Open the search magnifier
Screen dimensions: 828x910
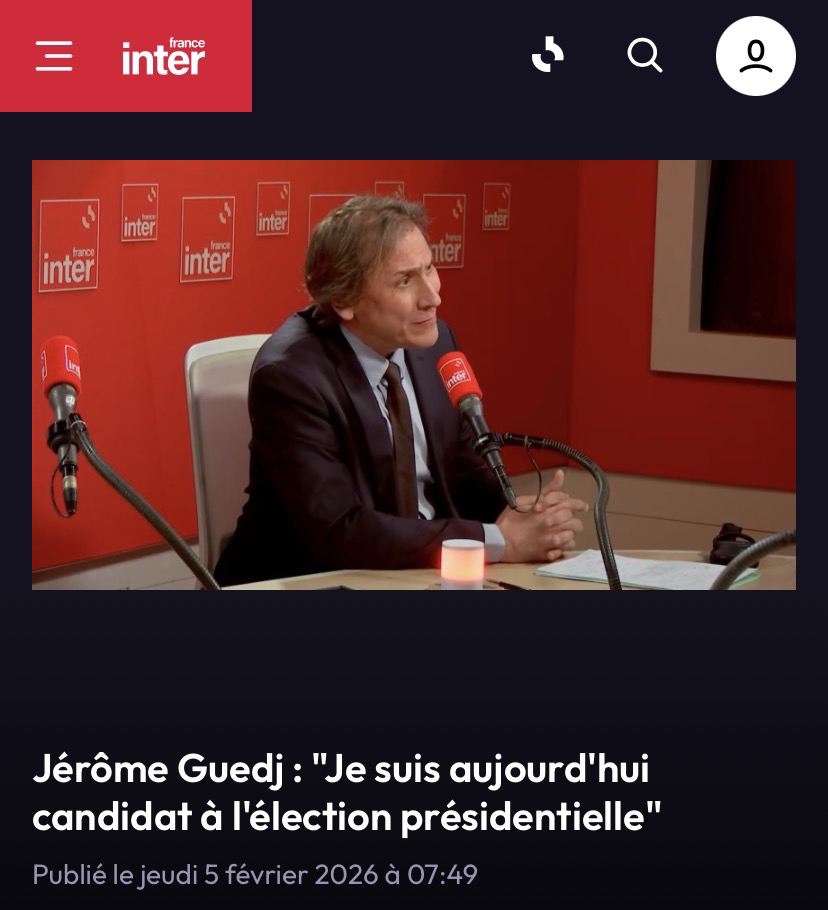tap(645, 56)
